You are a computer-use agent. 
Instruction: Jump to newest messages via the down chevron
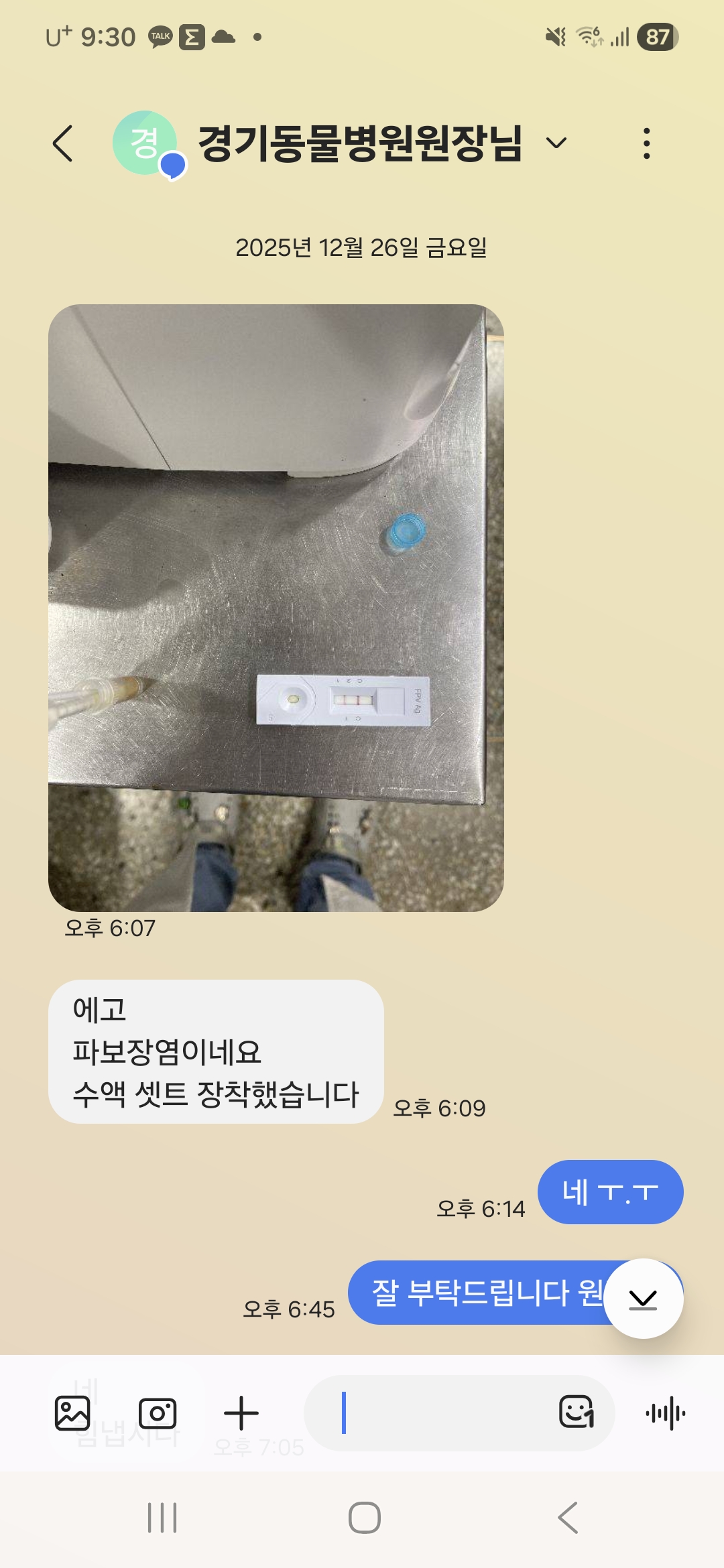[643, 1299]
